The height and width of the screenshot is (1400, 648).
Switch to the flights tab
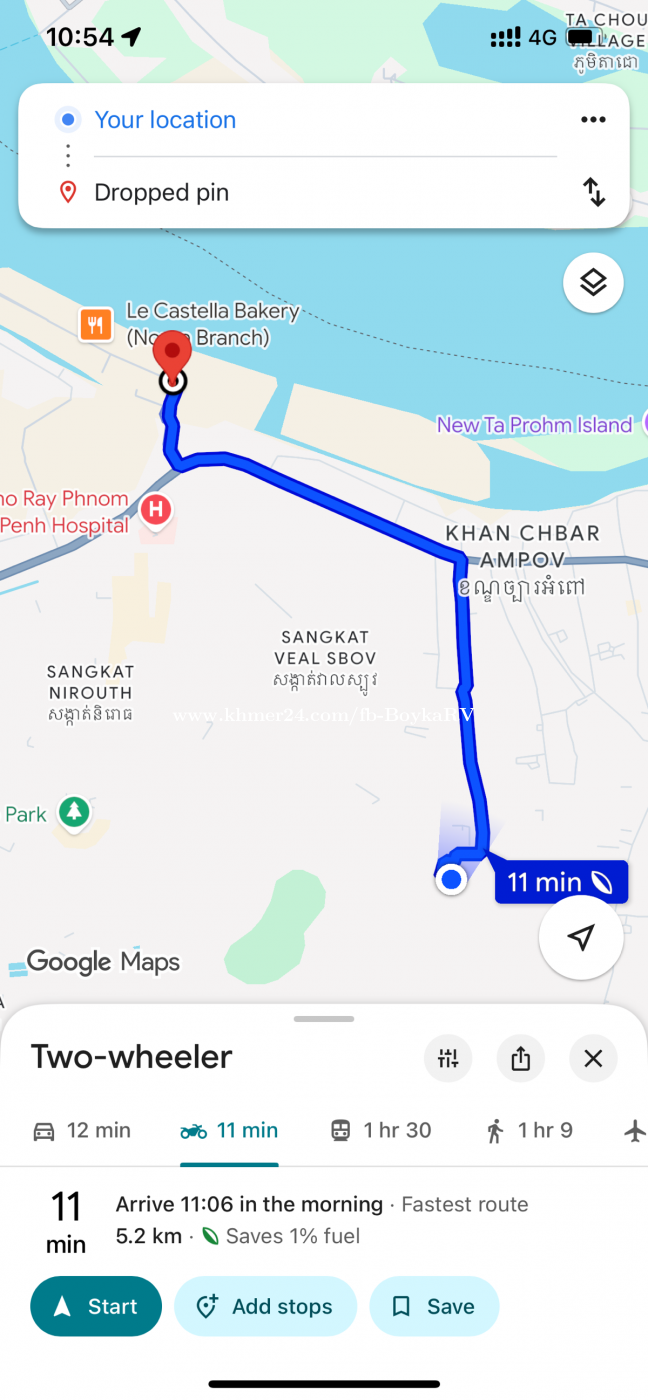coord(634,1131)
